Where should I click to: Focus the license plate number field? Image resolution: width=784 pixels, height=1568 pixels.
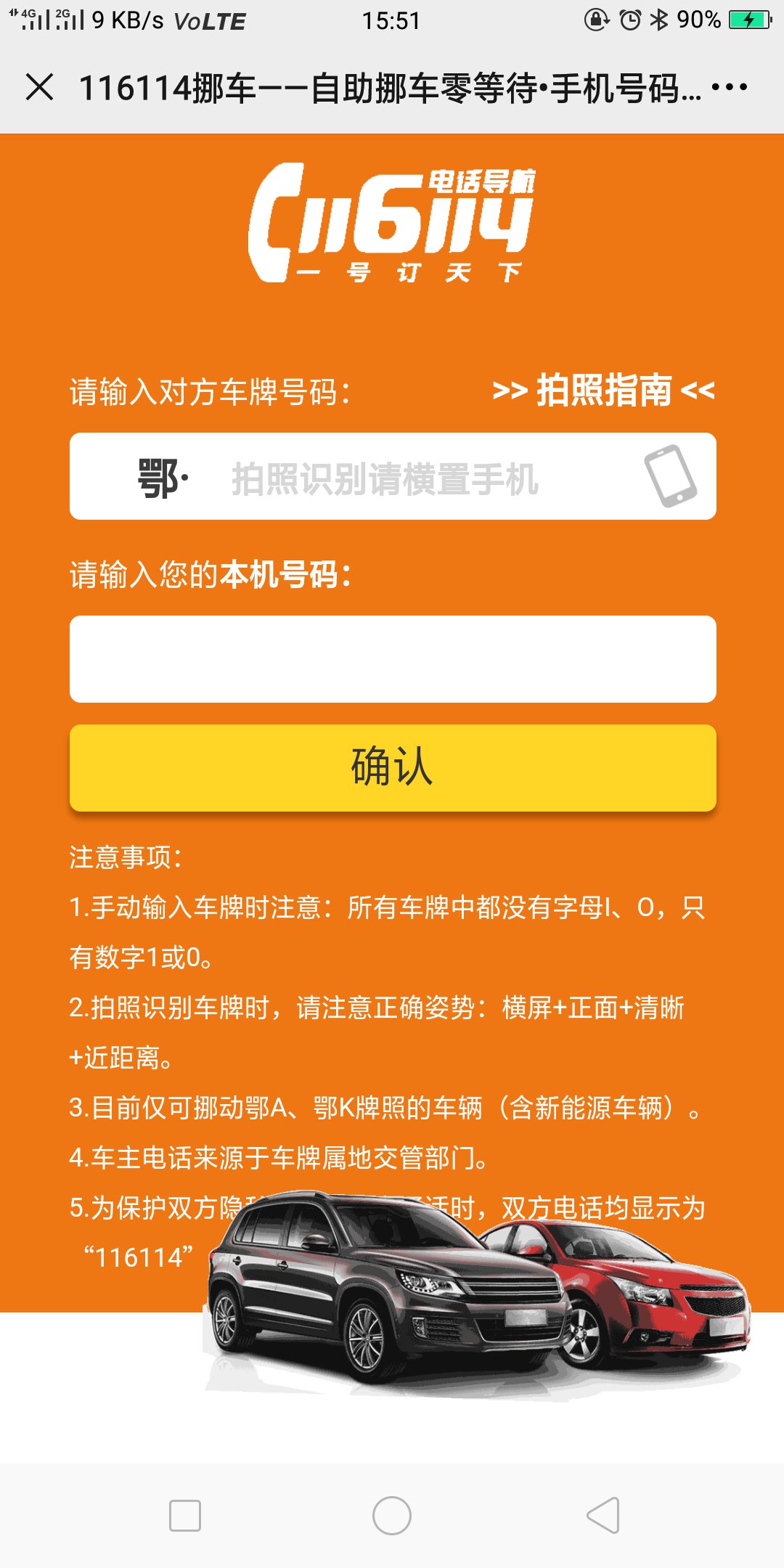[x=407, y=478]
